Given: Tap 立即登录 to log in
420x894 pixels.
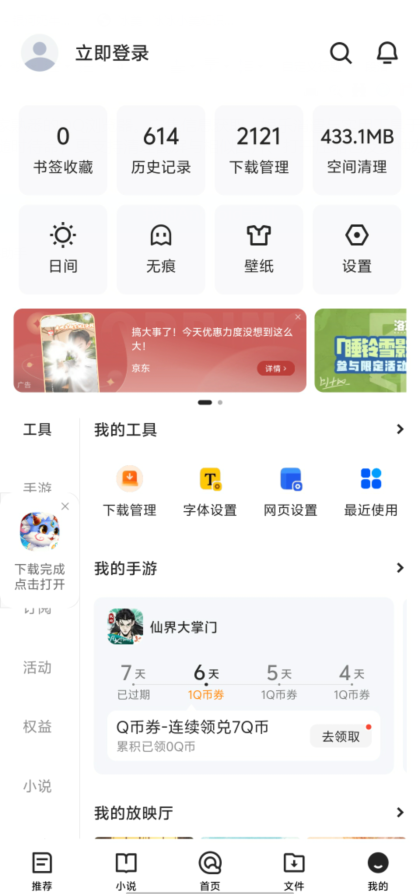Looking at the screenshot, I should coord(112,53).
